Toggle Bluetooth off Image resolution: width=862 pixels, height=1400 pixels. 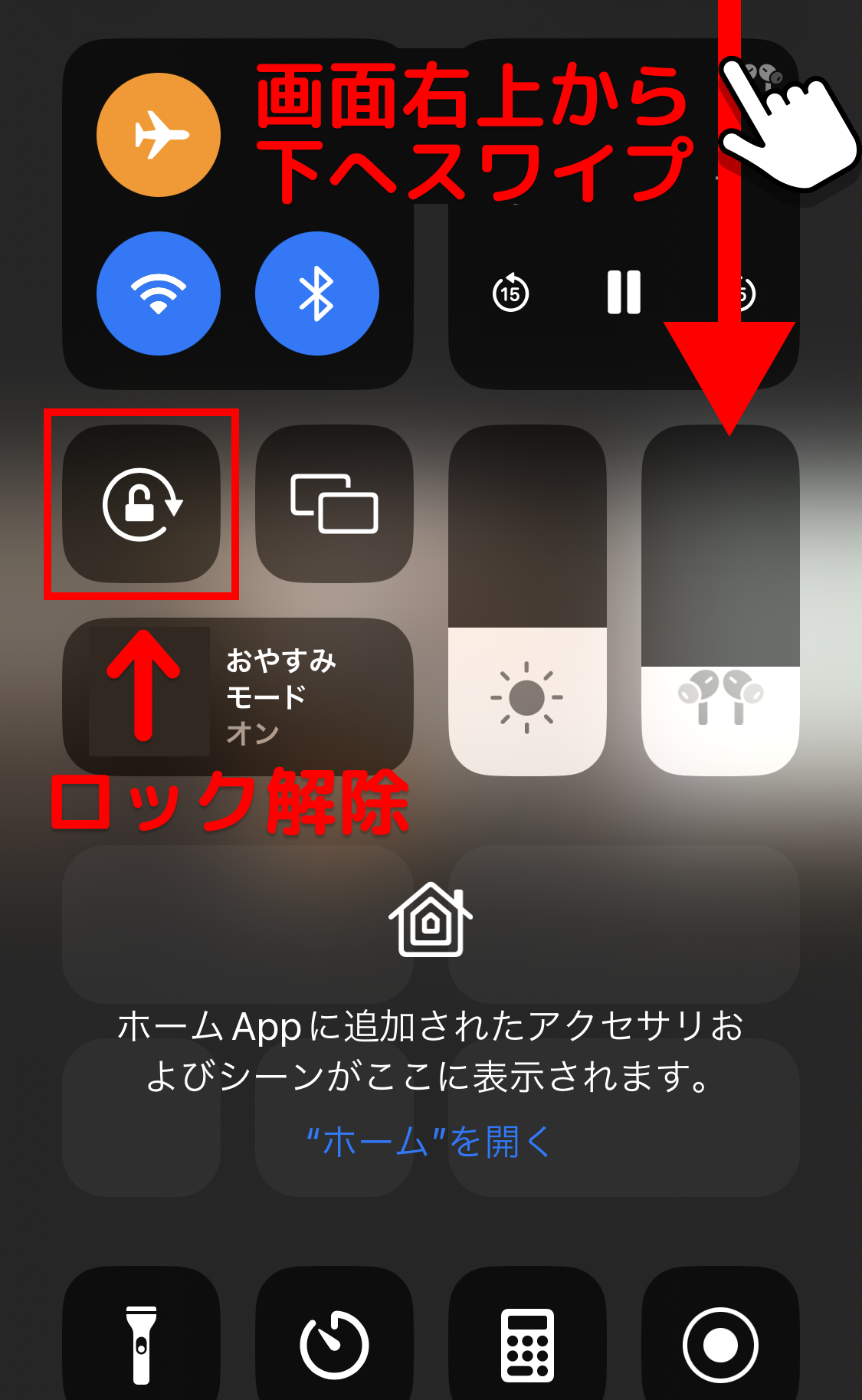(317, 293)
